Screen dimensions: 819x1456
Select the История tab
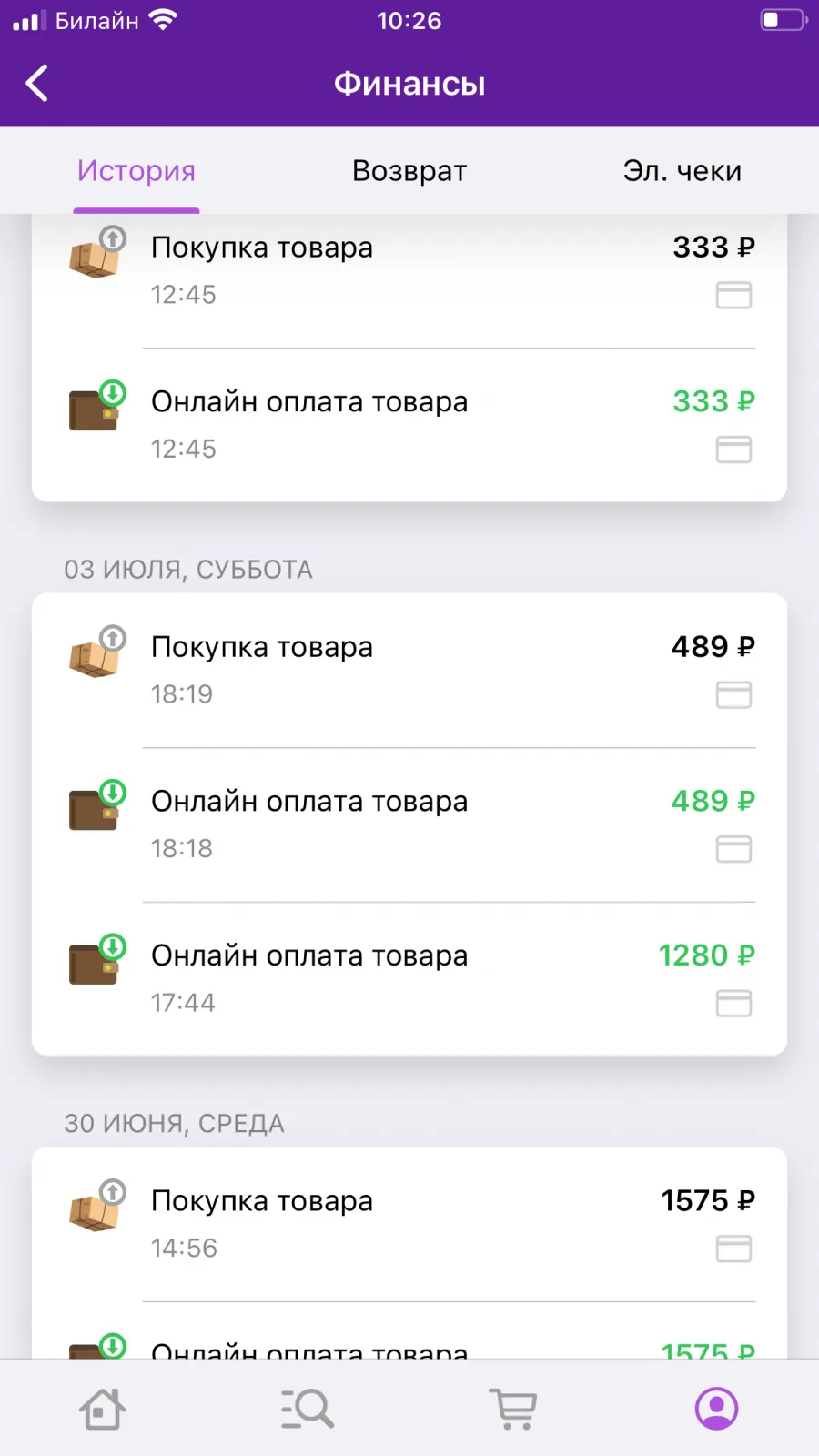pyautogui.click(x=136, y=171)
